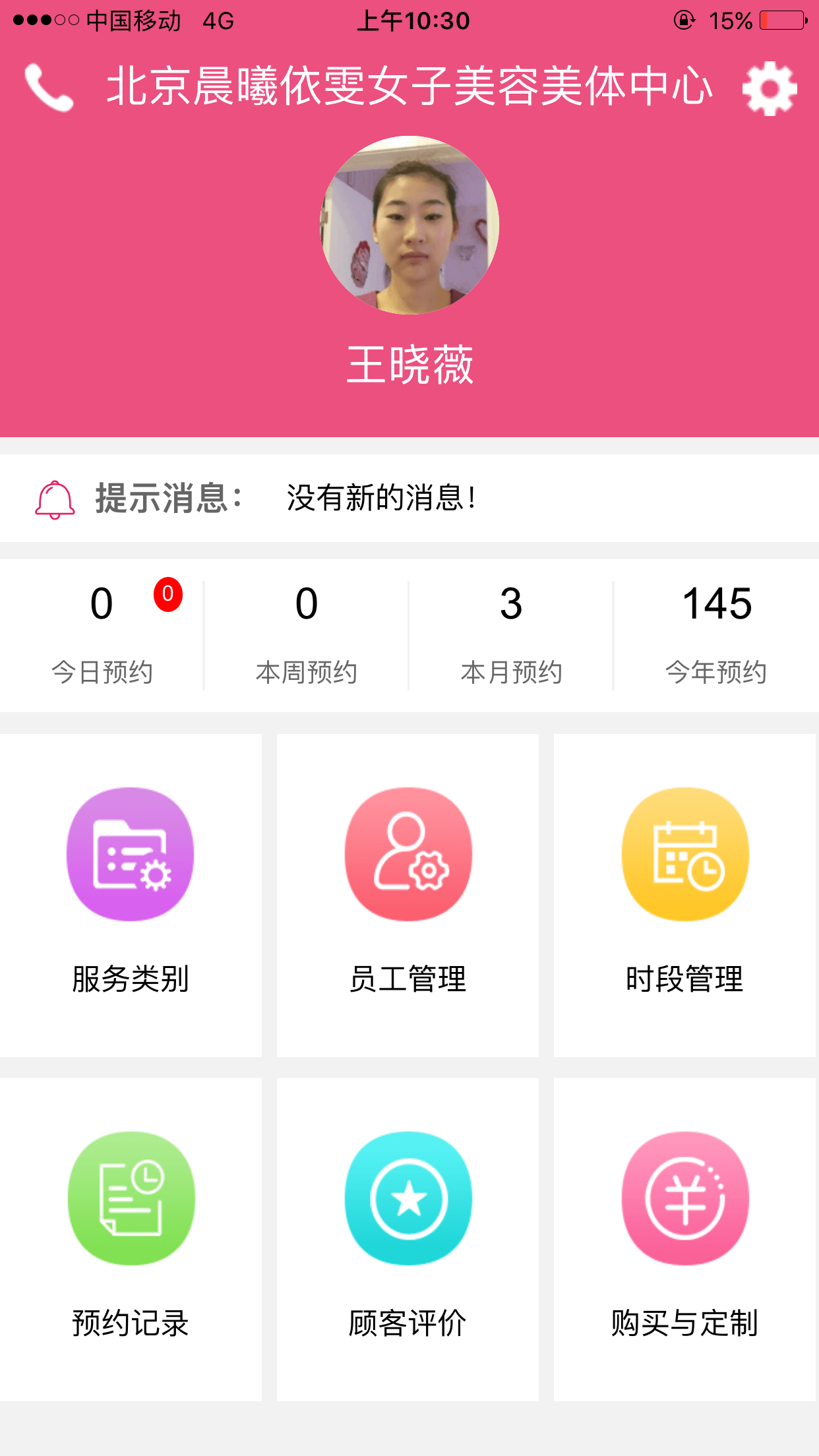Open the settings gear
The image size is (819, 1456).
point(769,88)
